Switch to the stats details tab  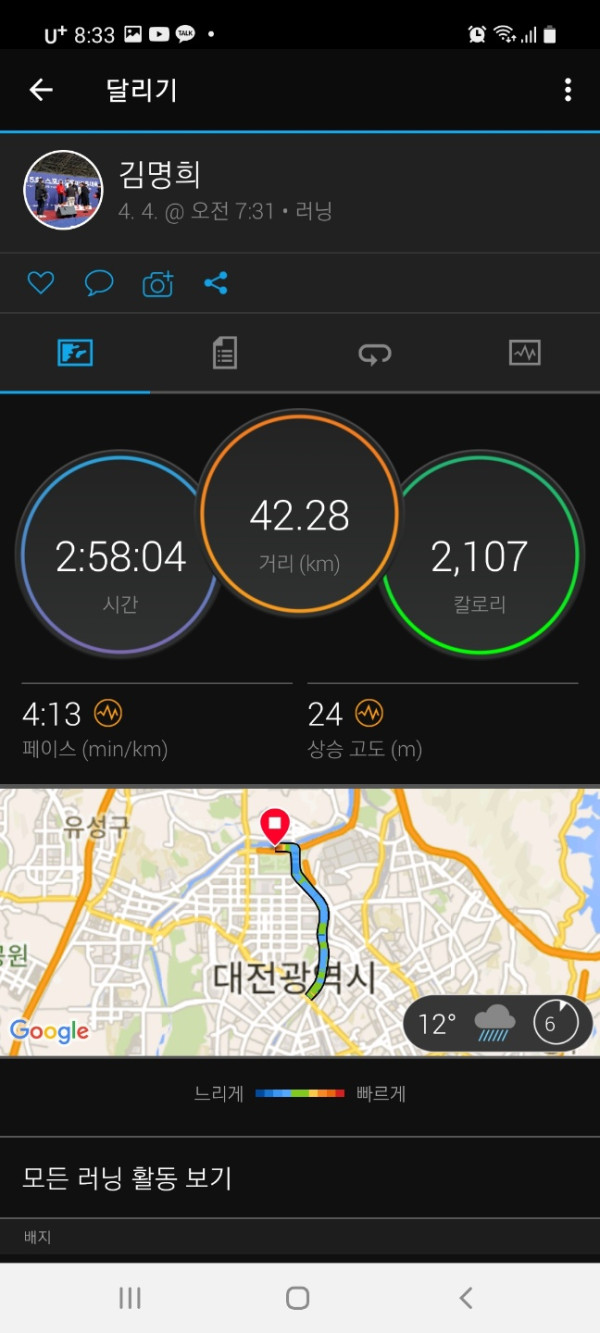tap(225, 353)
